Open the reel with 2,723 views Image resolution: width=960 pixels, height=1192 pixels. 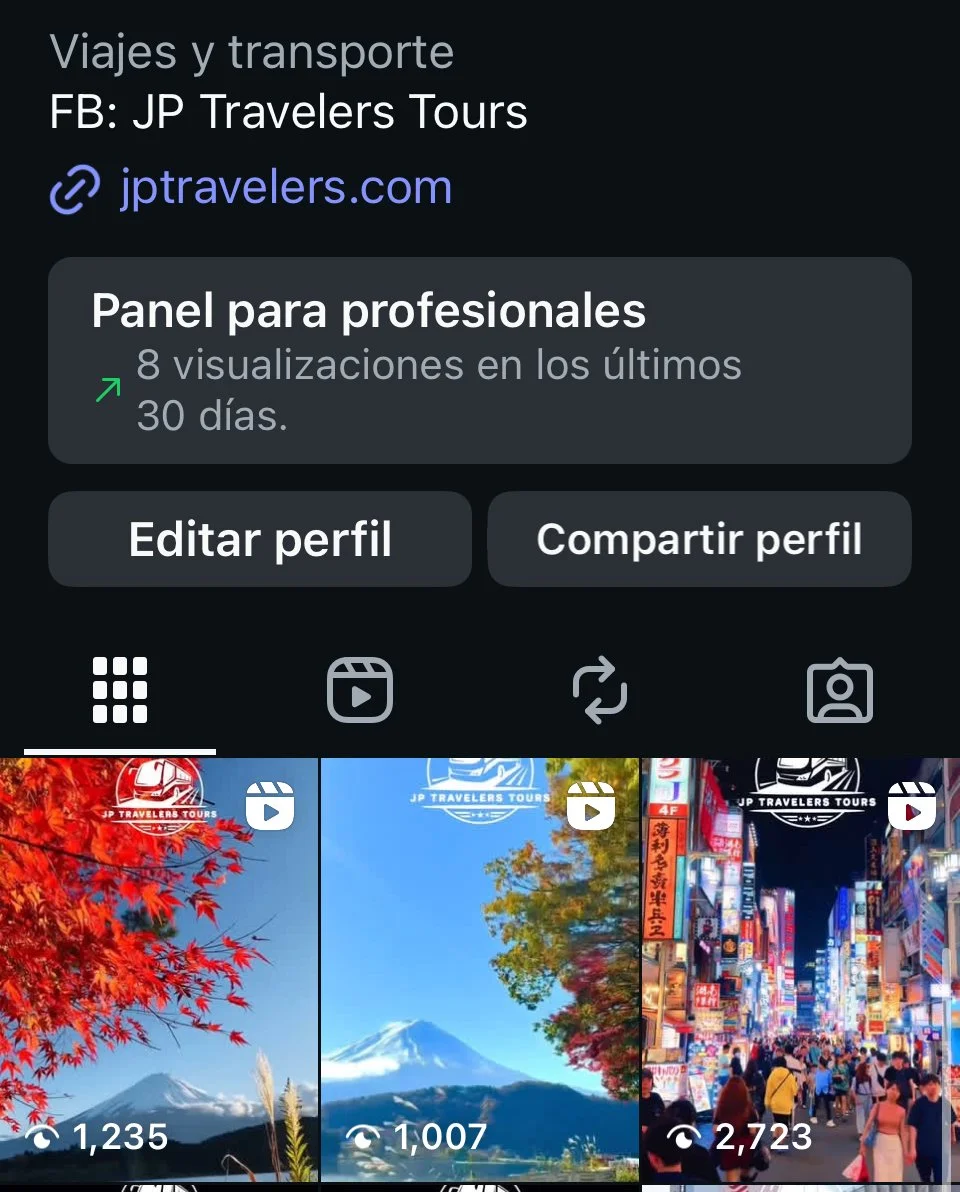pyautogui.click(x=800, y=970)
